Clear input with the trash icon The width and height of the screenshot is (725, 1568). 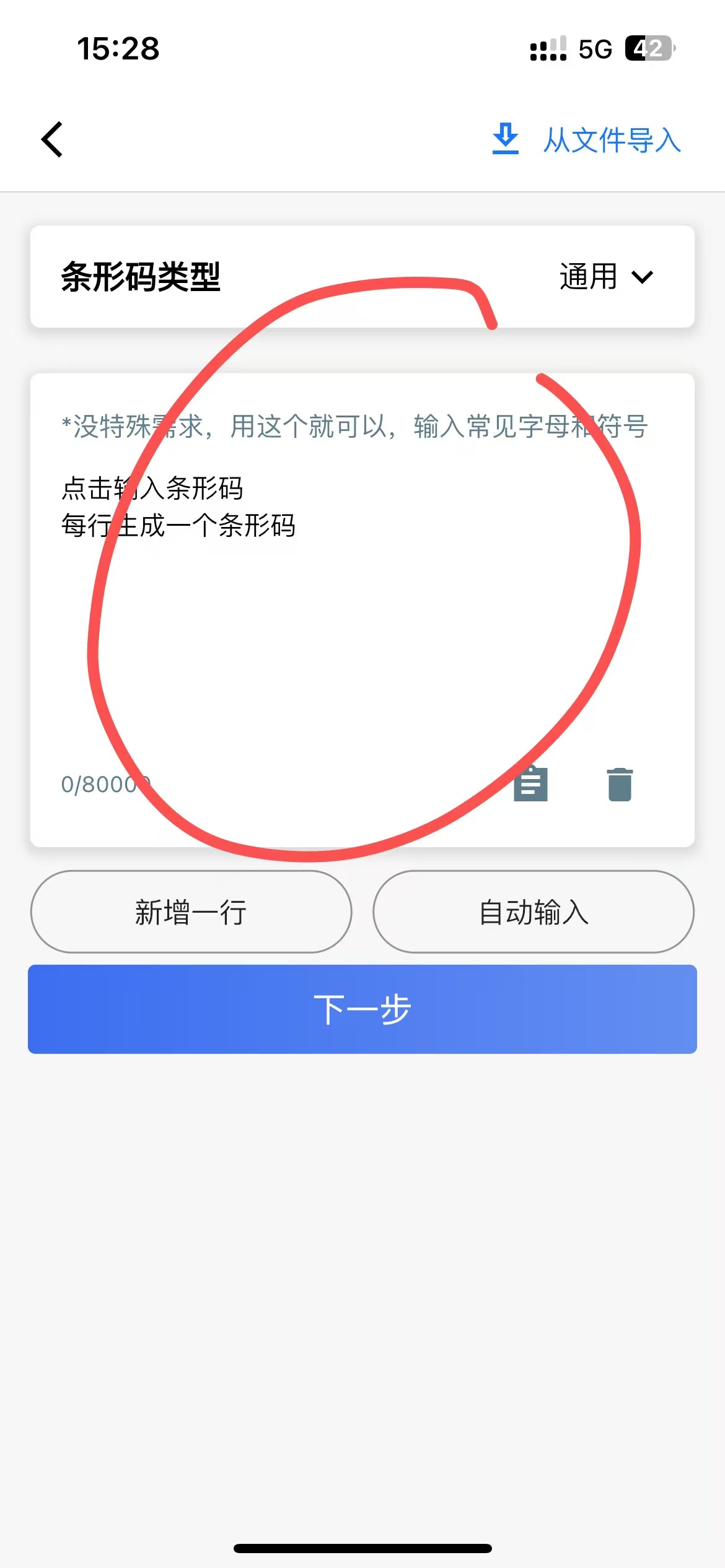[x=620, y=784]
